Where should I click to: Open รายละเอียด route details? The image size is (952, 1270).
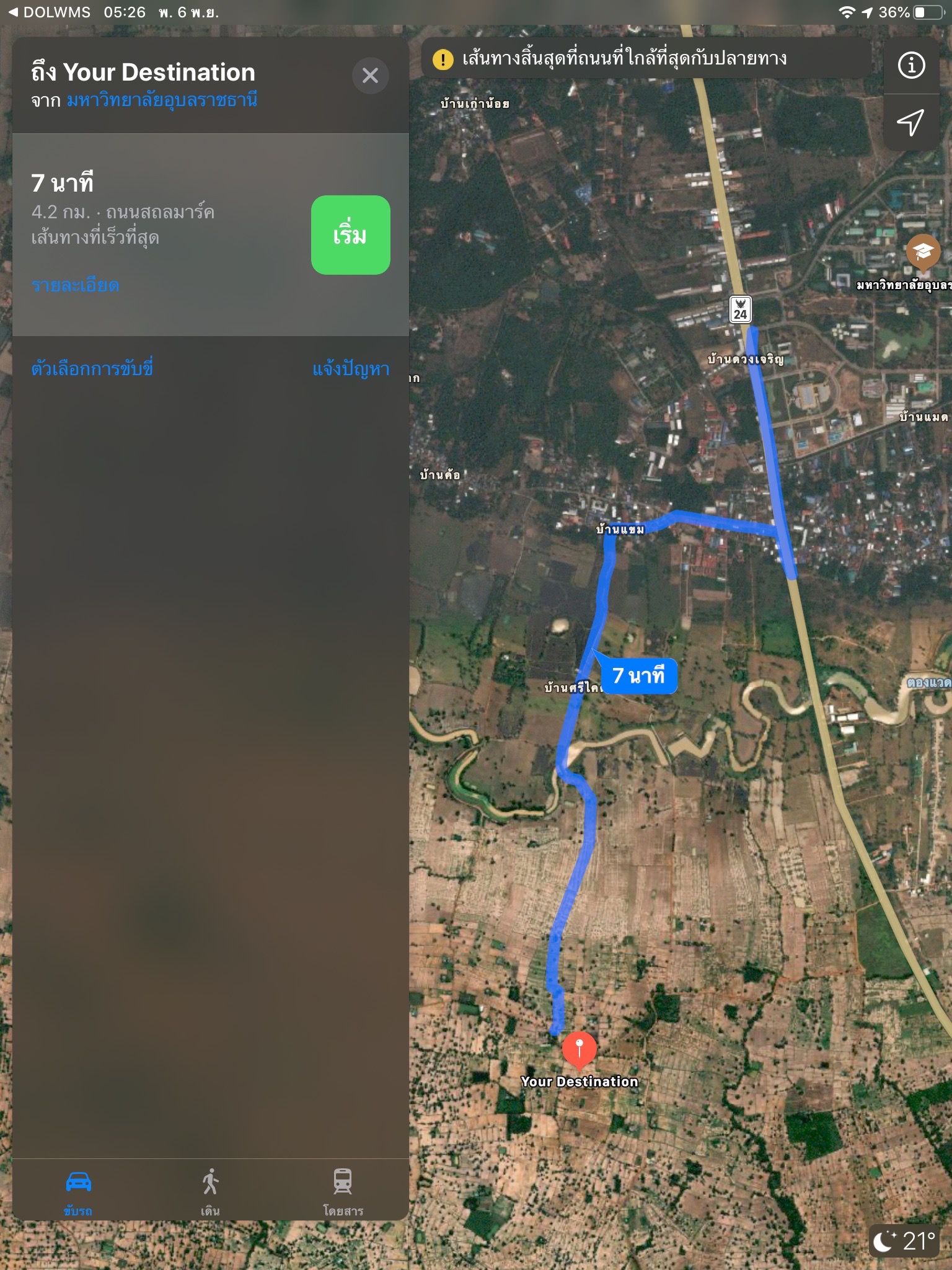[75, 285]
